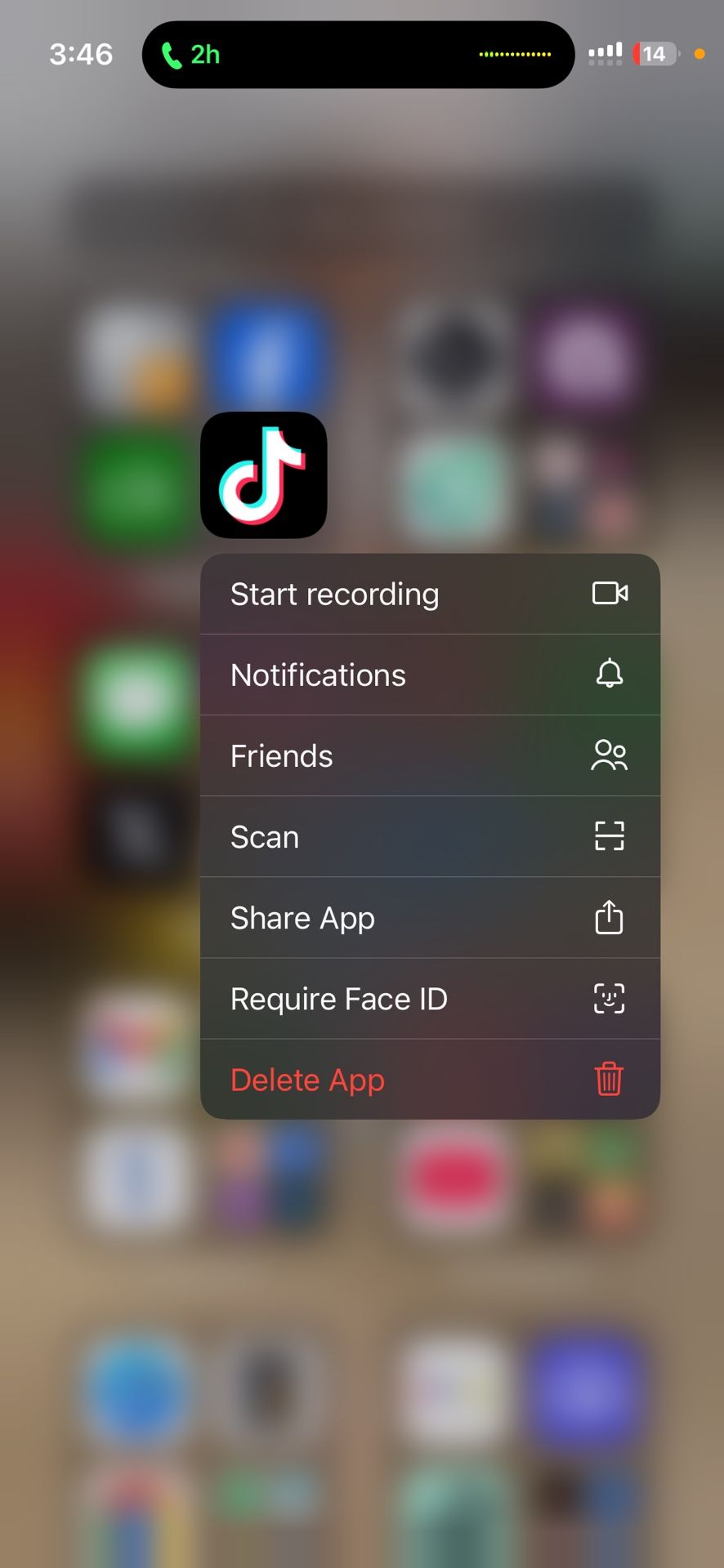Enable Require Face ID for TikTok
This screenshot has height=1568, width=724.
click(340, 998)
